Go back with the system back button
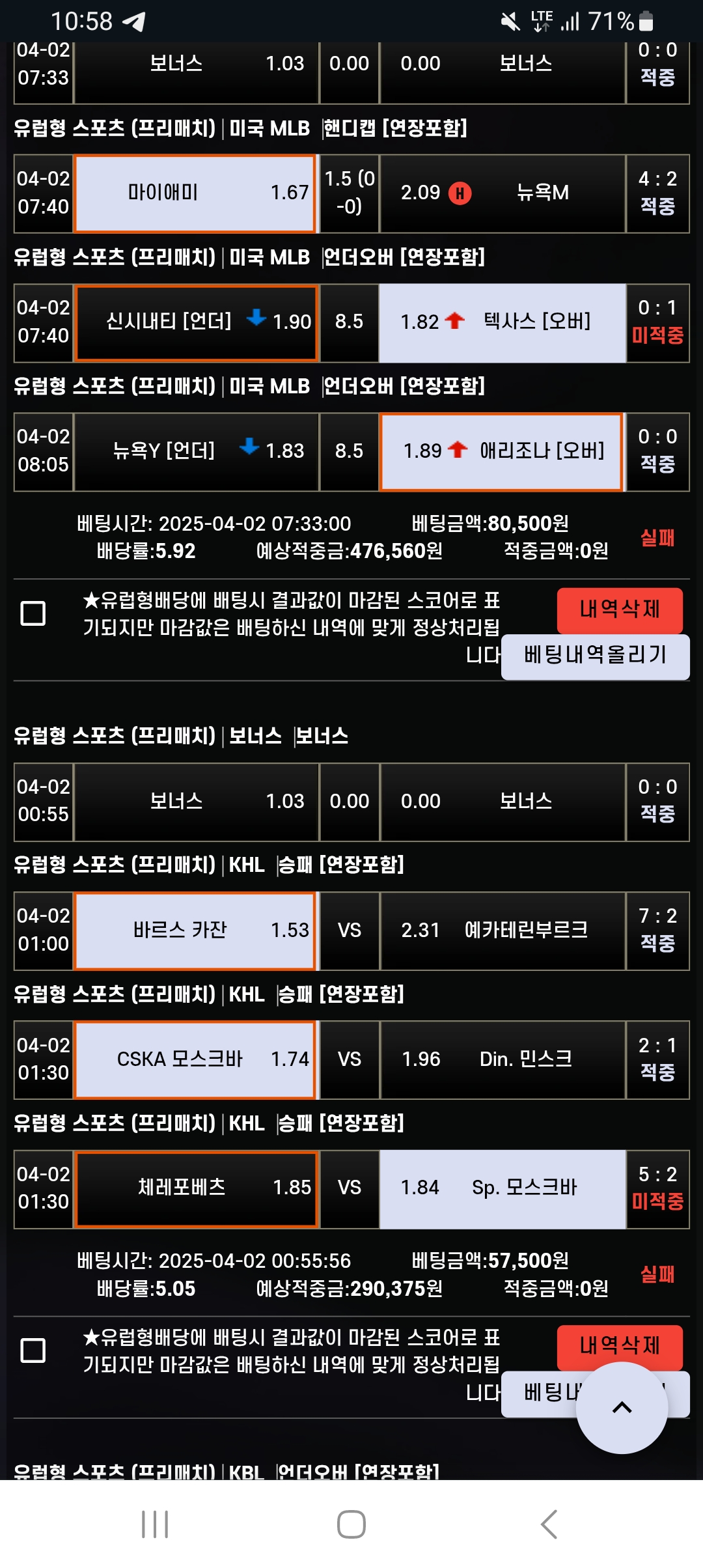 (549, 1524)
